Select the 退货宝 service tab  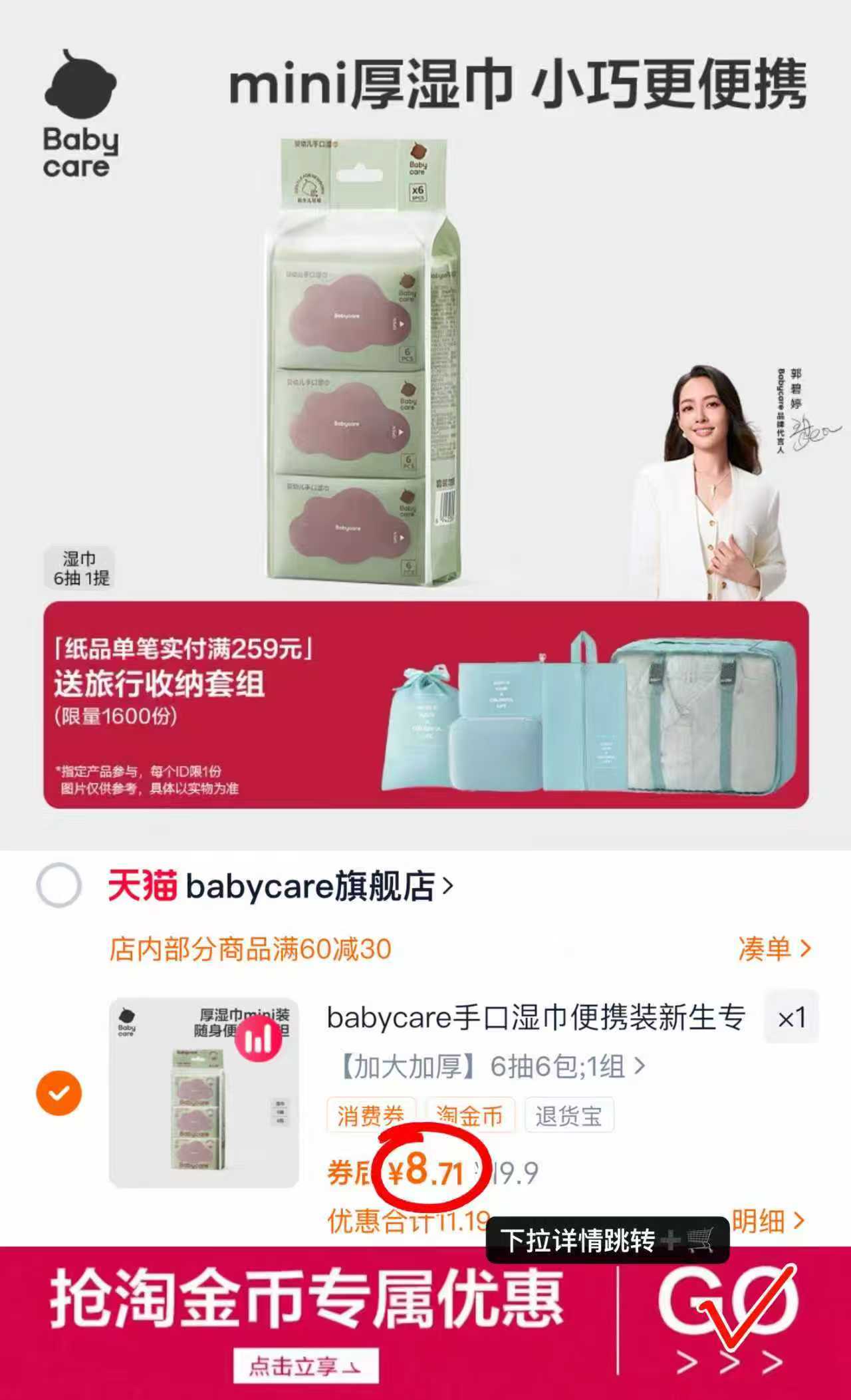click(568, 1114)
